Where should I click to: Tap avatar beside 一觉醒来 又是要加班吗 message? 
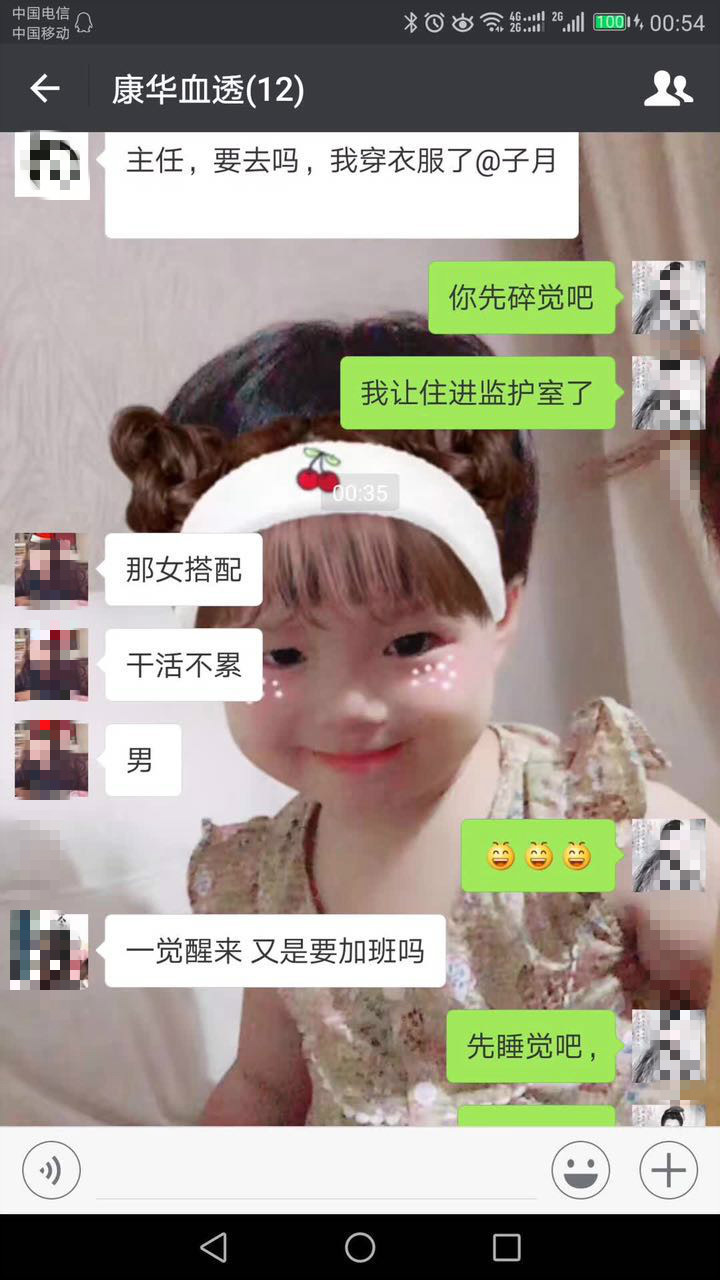pyautogui.click(x=49, y=950)
